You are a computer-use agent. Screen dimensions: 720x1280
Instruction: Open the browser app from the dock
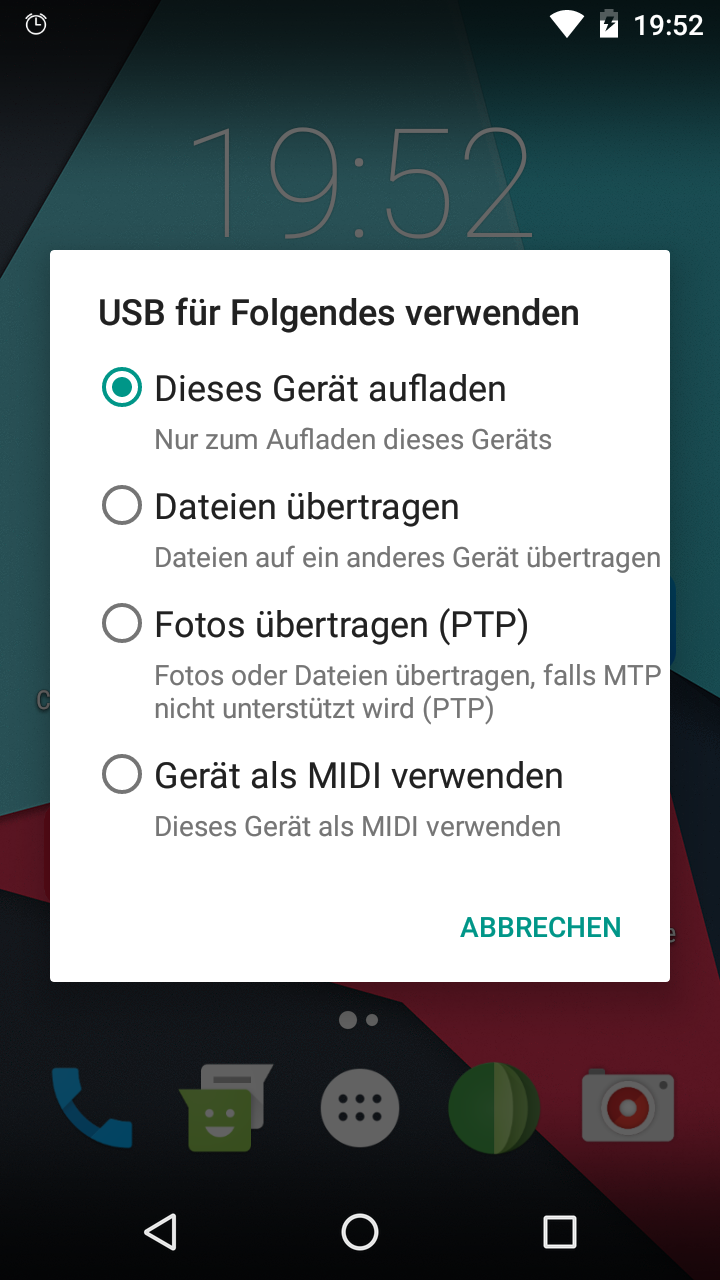point(494,1107)
